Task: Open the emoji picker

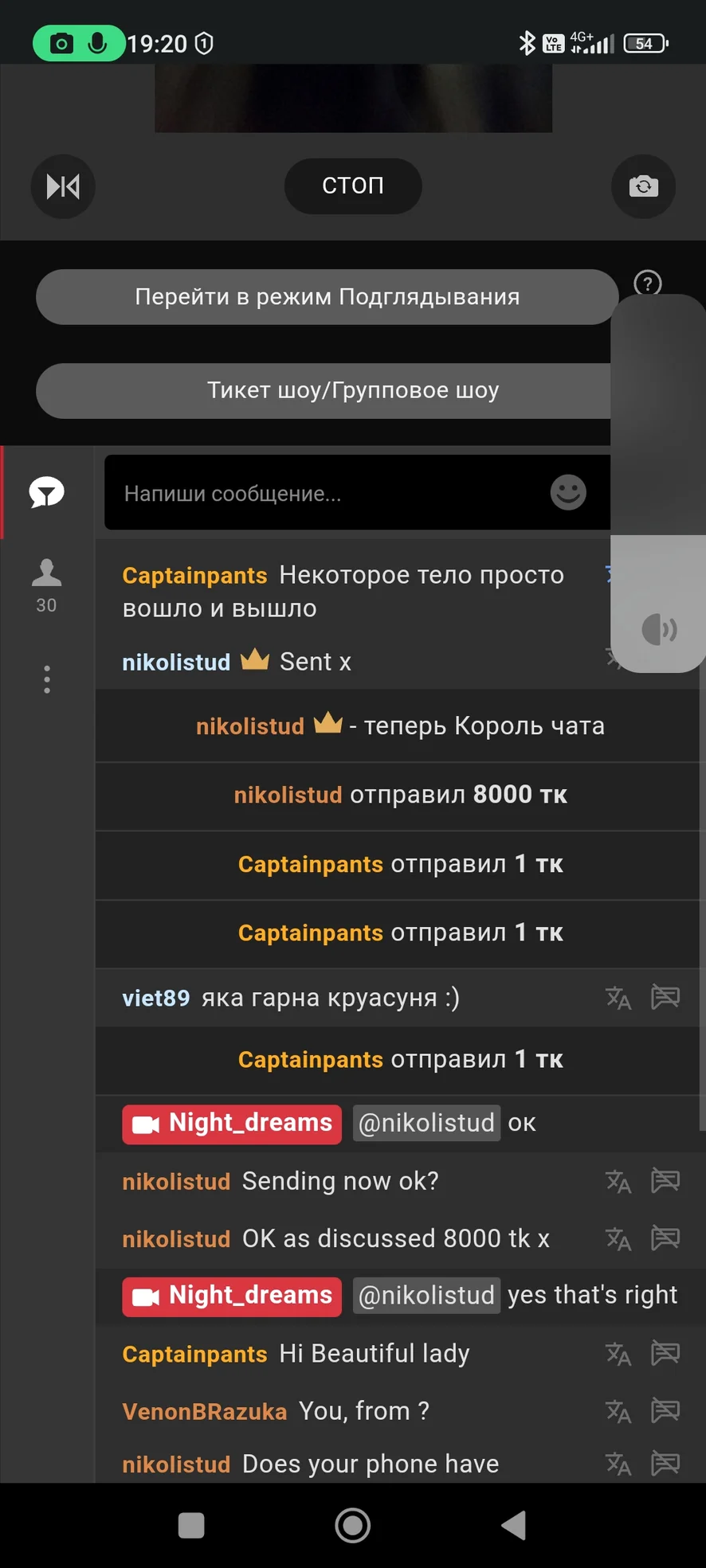Action: [568, 492]
